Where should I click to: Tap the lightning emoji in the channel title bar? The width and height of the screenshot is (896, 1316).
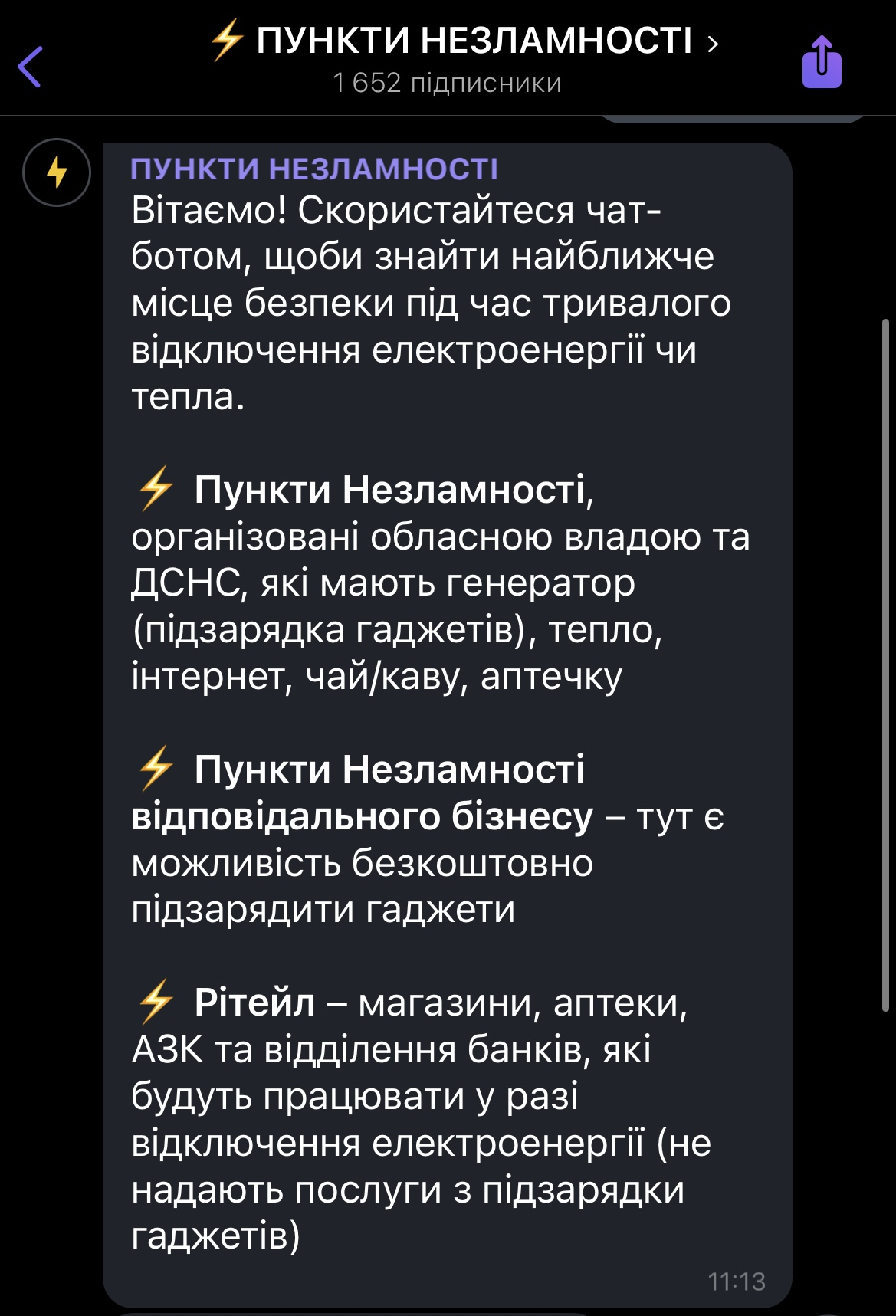(228, 41)
